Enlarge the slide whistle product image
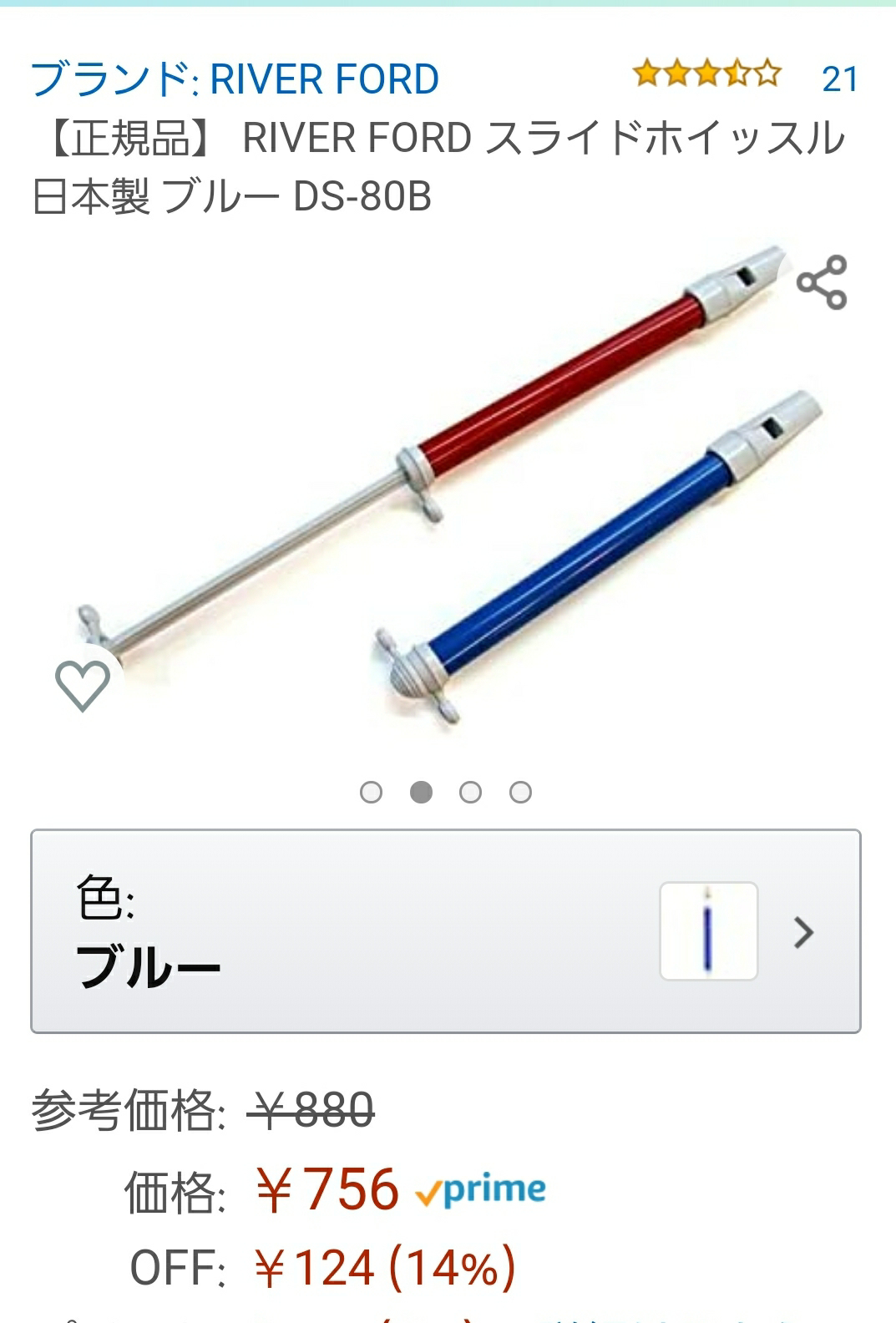 point(451,493)
